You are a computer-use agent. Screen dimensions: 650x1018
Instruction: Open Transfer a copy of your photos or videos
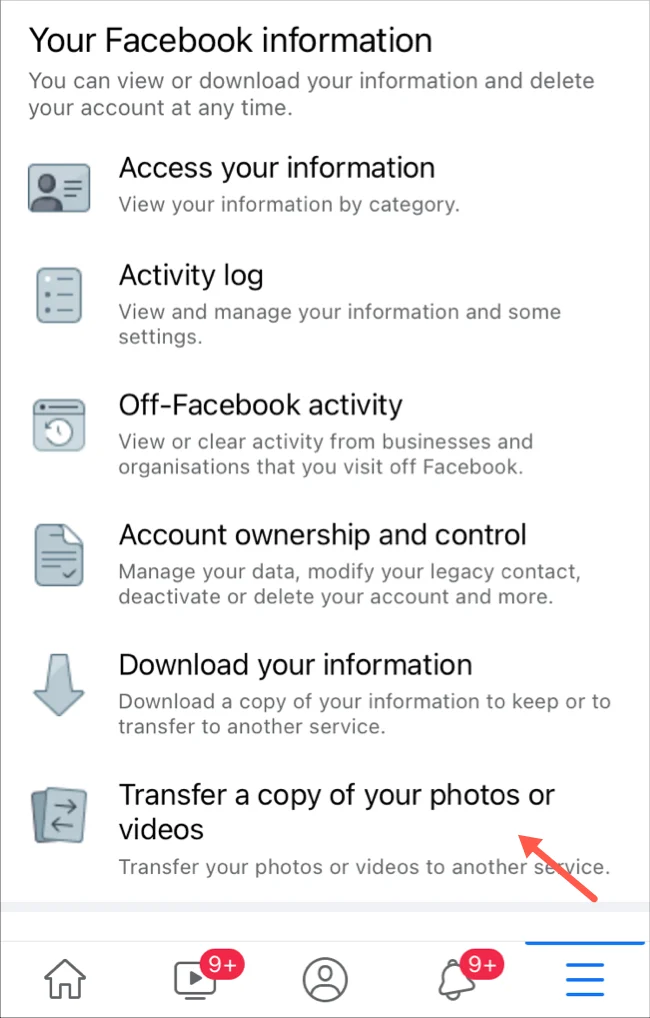point(336,812)
